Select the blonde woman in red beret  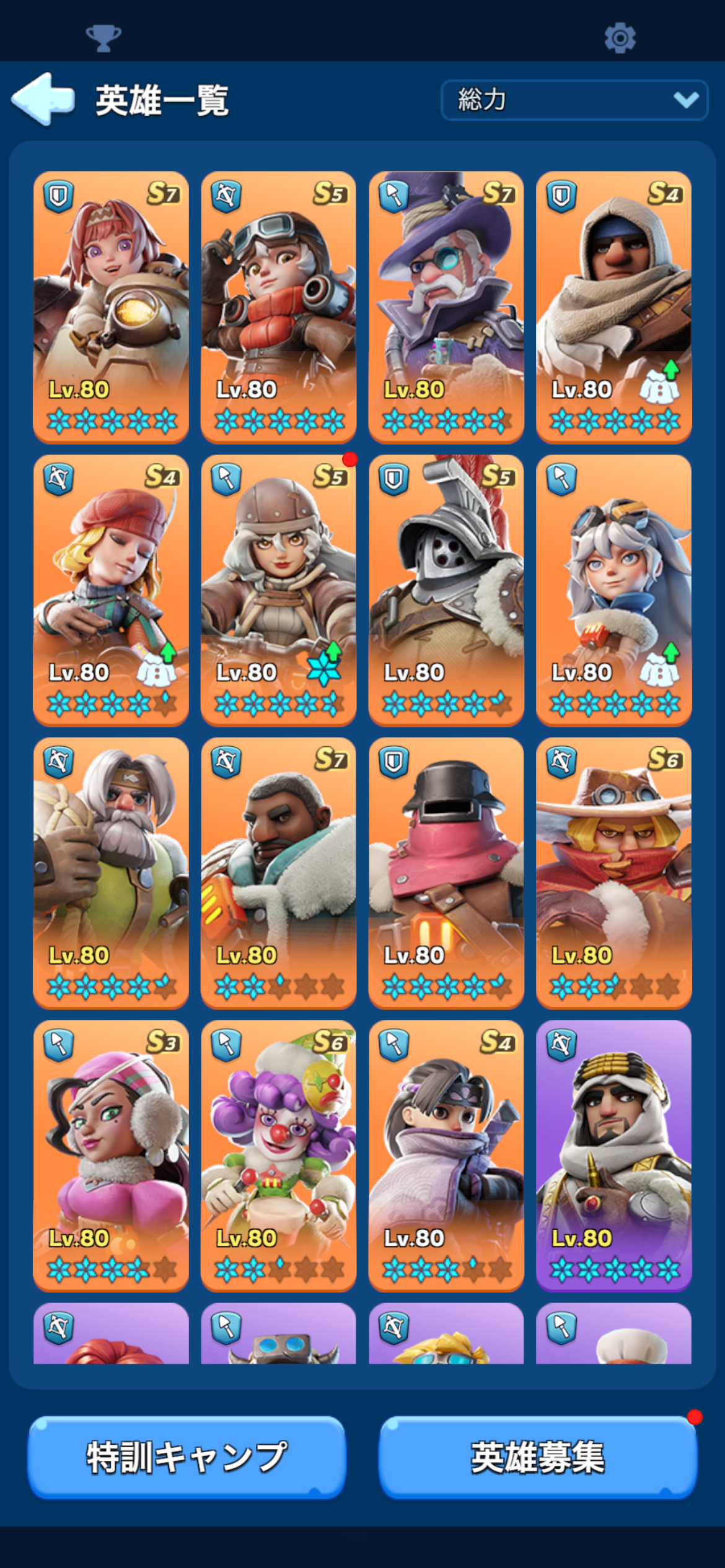pos(111,590)
